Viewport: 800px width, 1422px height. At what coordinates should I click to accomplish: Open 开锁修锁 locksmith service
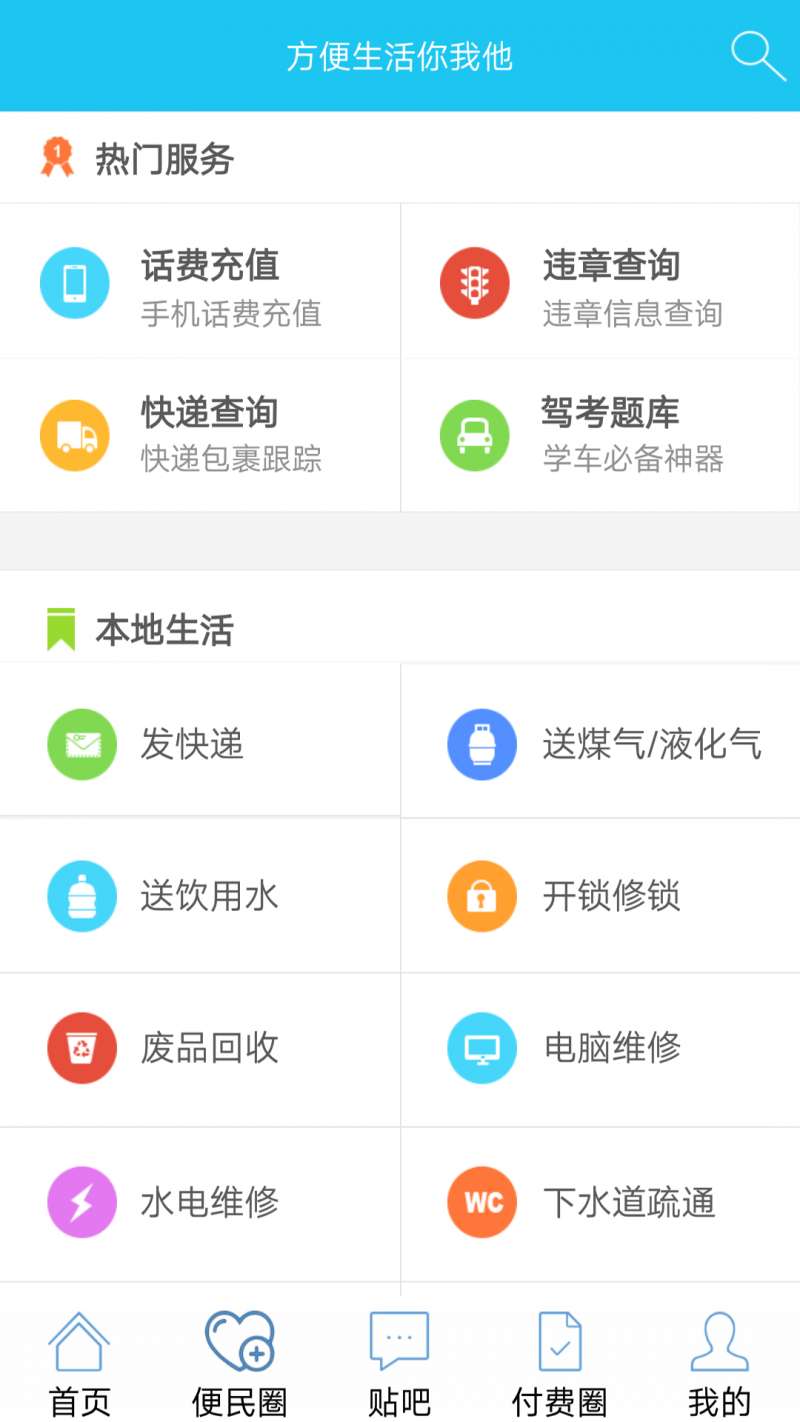click(600, 895)
